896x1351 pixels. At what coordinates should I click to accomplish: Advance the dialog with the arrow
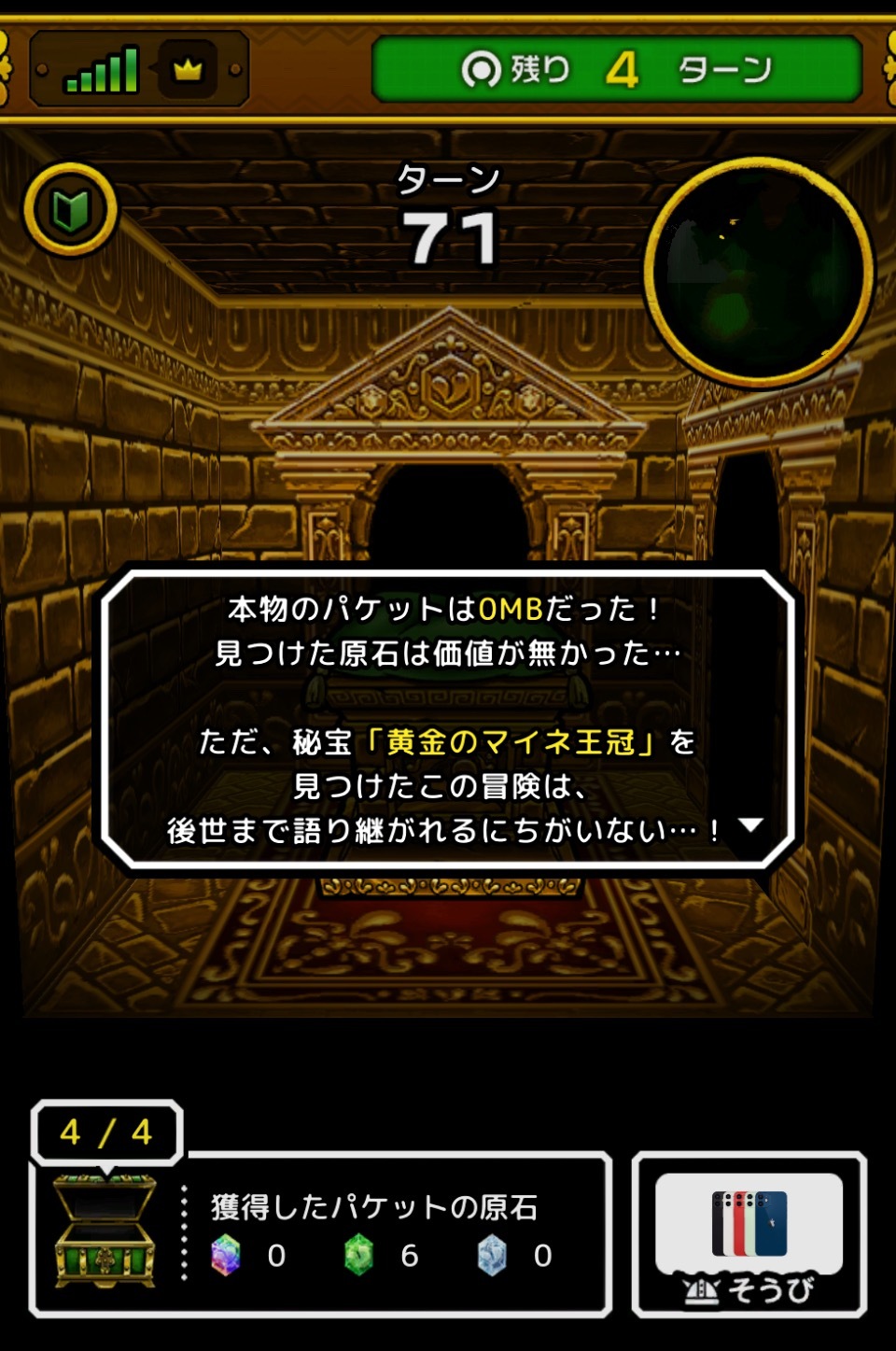point(750,825)
